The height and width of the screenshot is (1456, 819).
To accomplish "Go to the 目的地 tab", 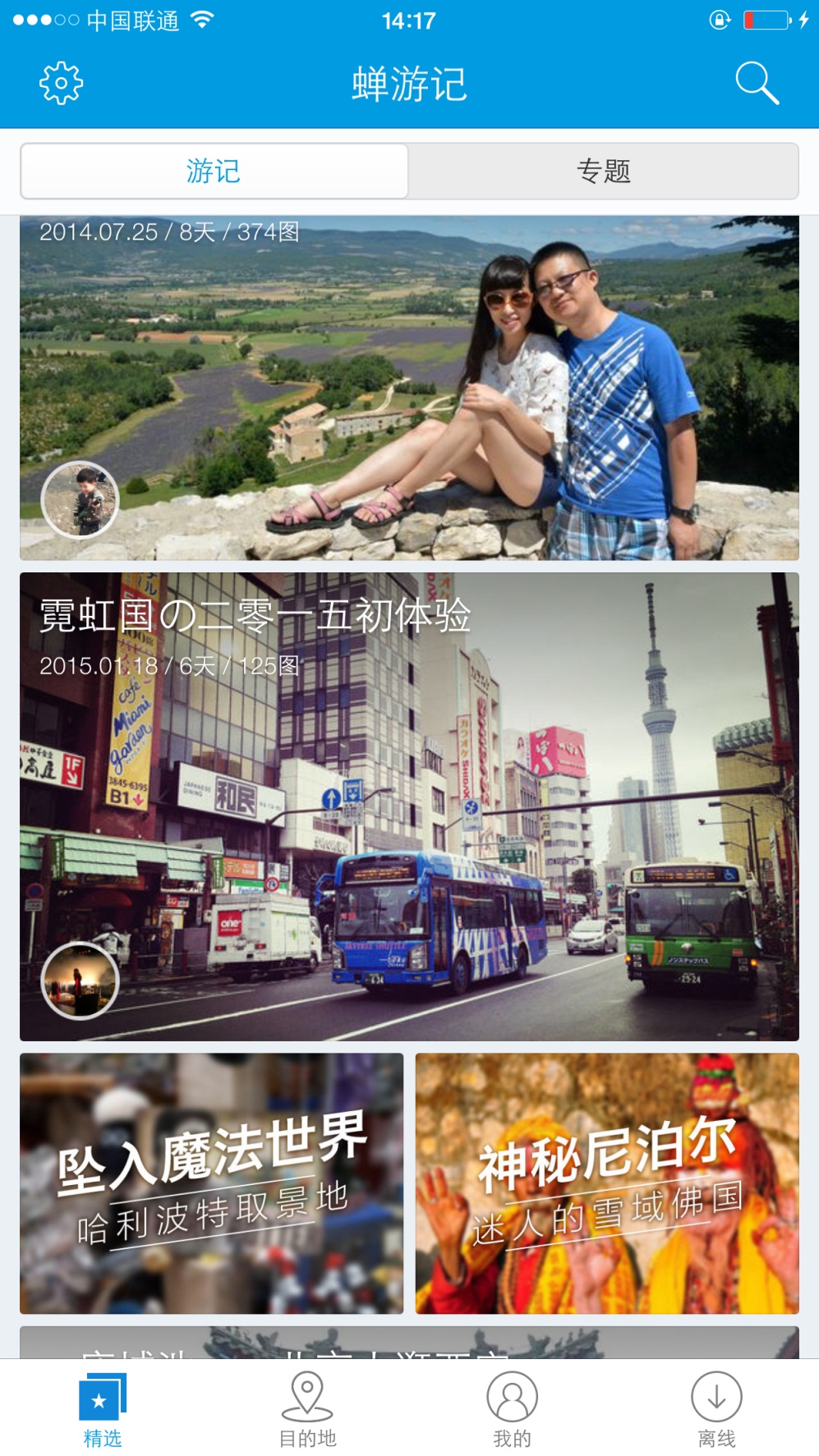I will (x=307, y=1409).
